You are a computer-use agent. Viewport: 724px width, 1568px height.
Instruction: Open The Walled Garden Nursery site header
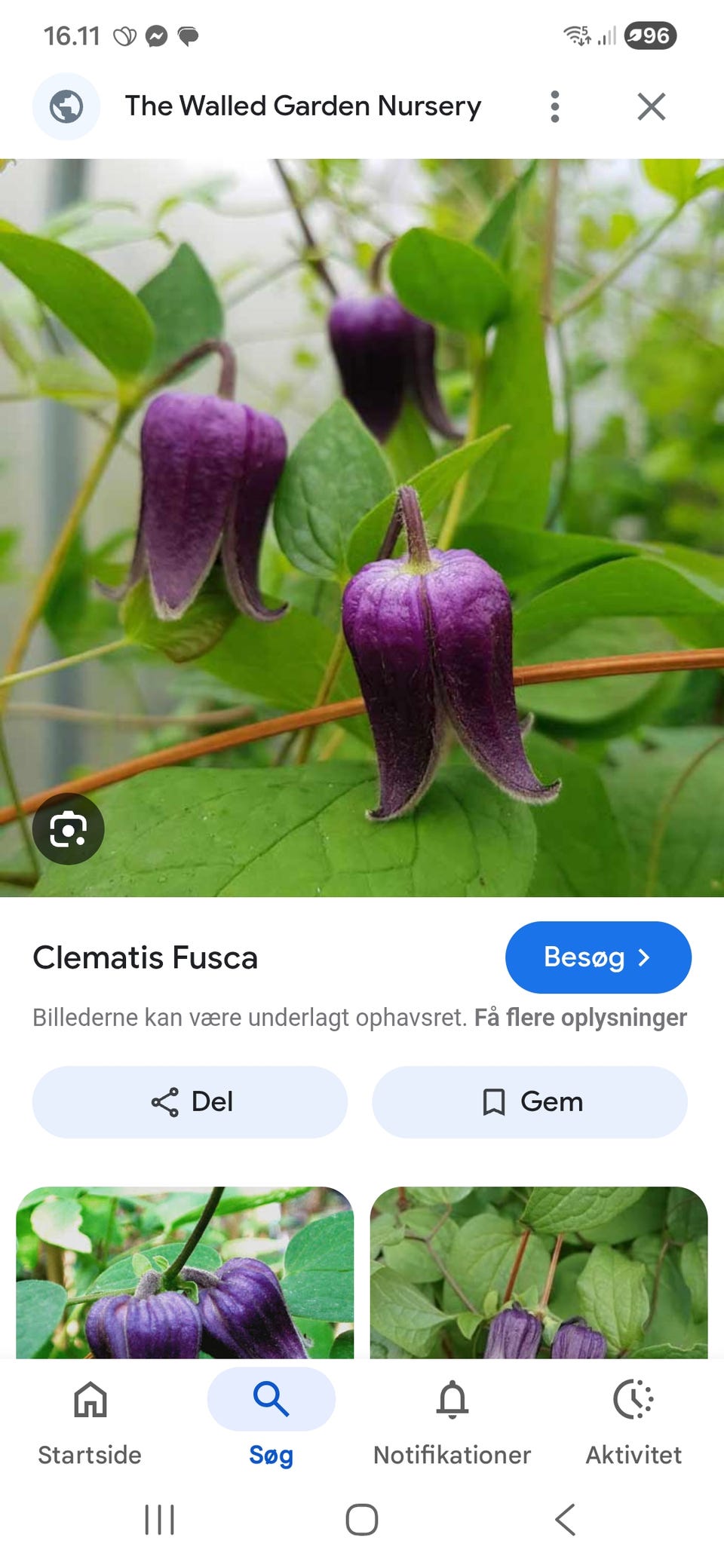[302, 106]
